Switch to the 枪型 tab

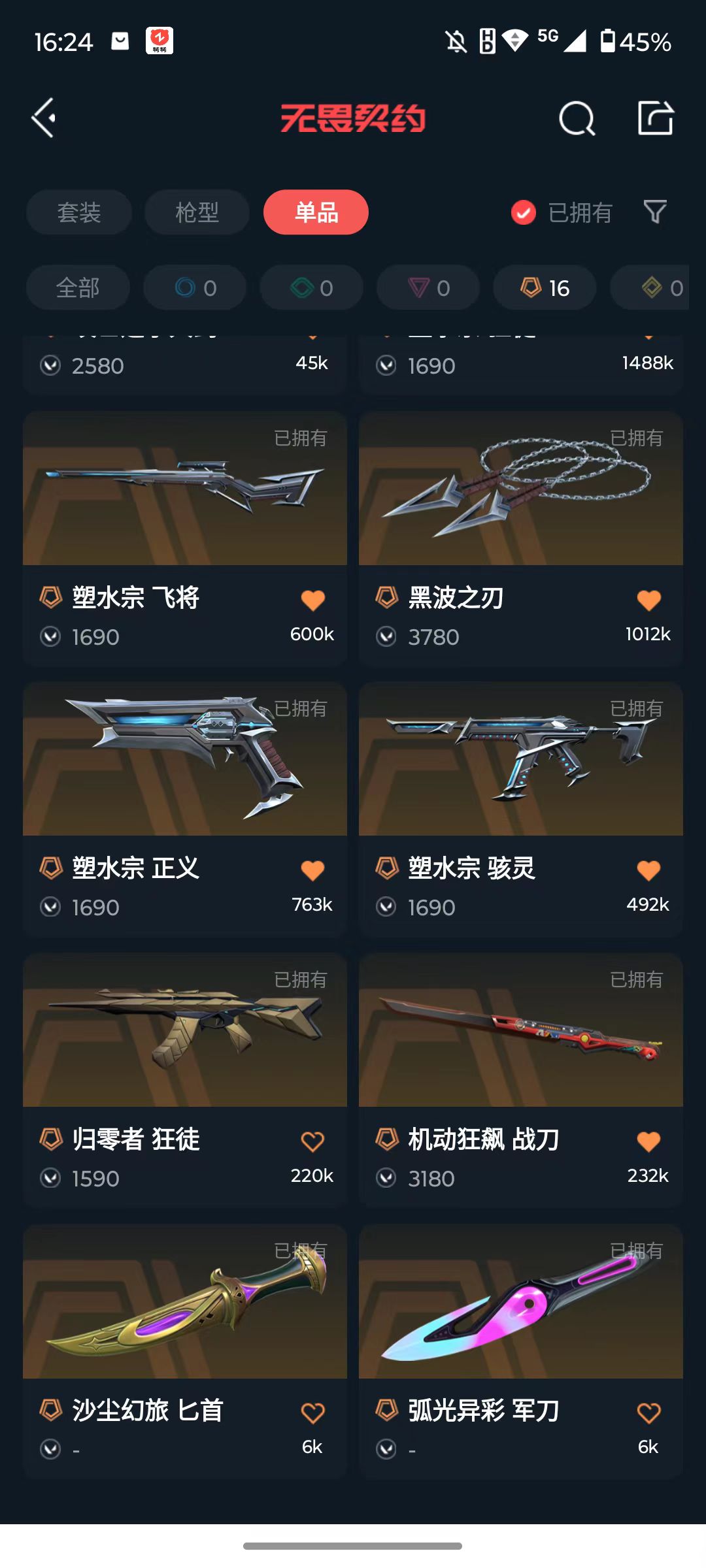pos(197,212)
